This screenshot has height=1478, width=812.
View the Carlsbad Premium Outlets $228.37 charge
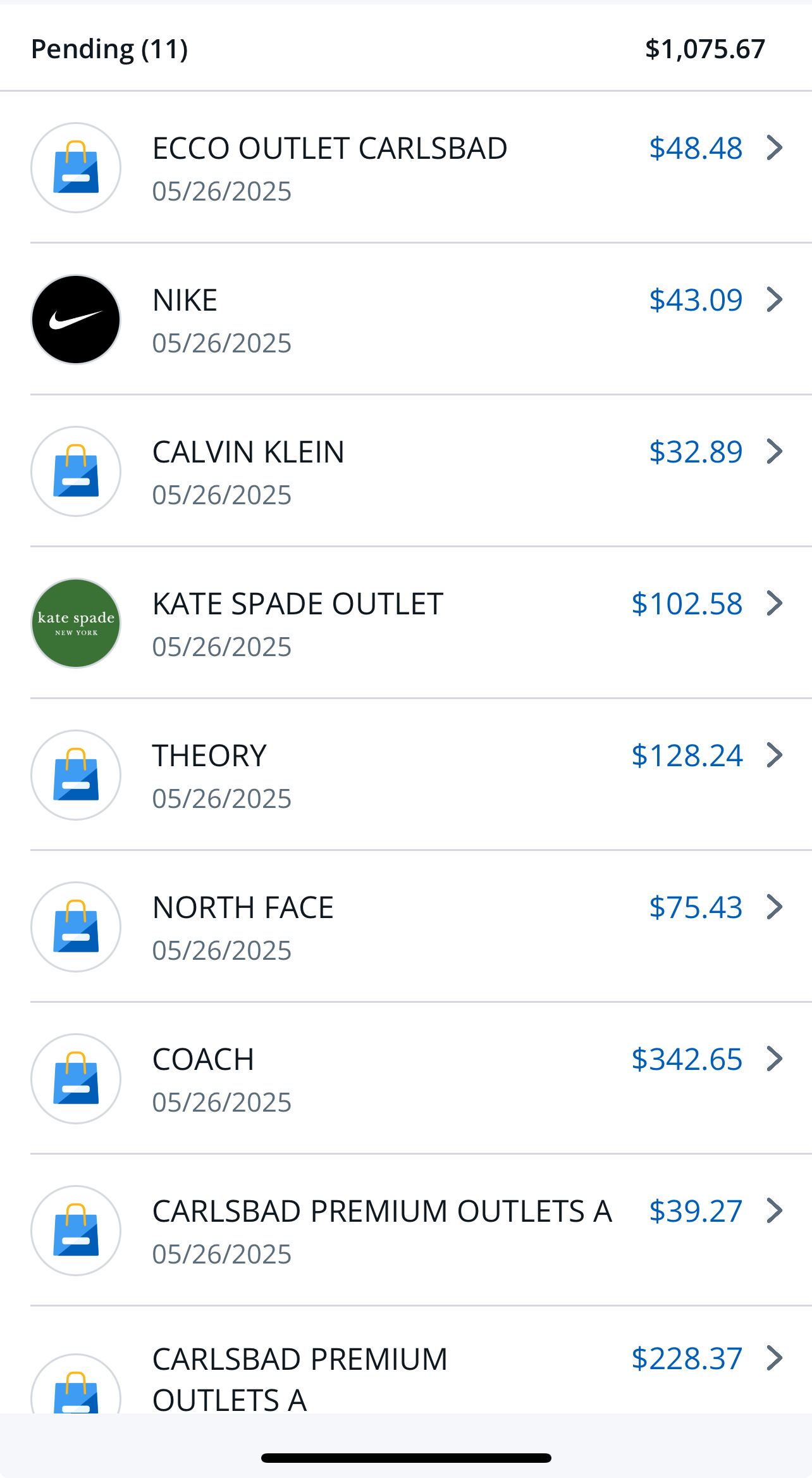tap(406, 1360)
